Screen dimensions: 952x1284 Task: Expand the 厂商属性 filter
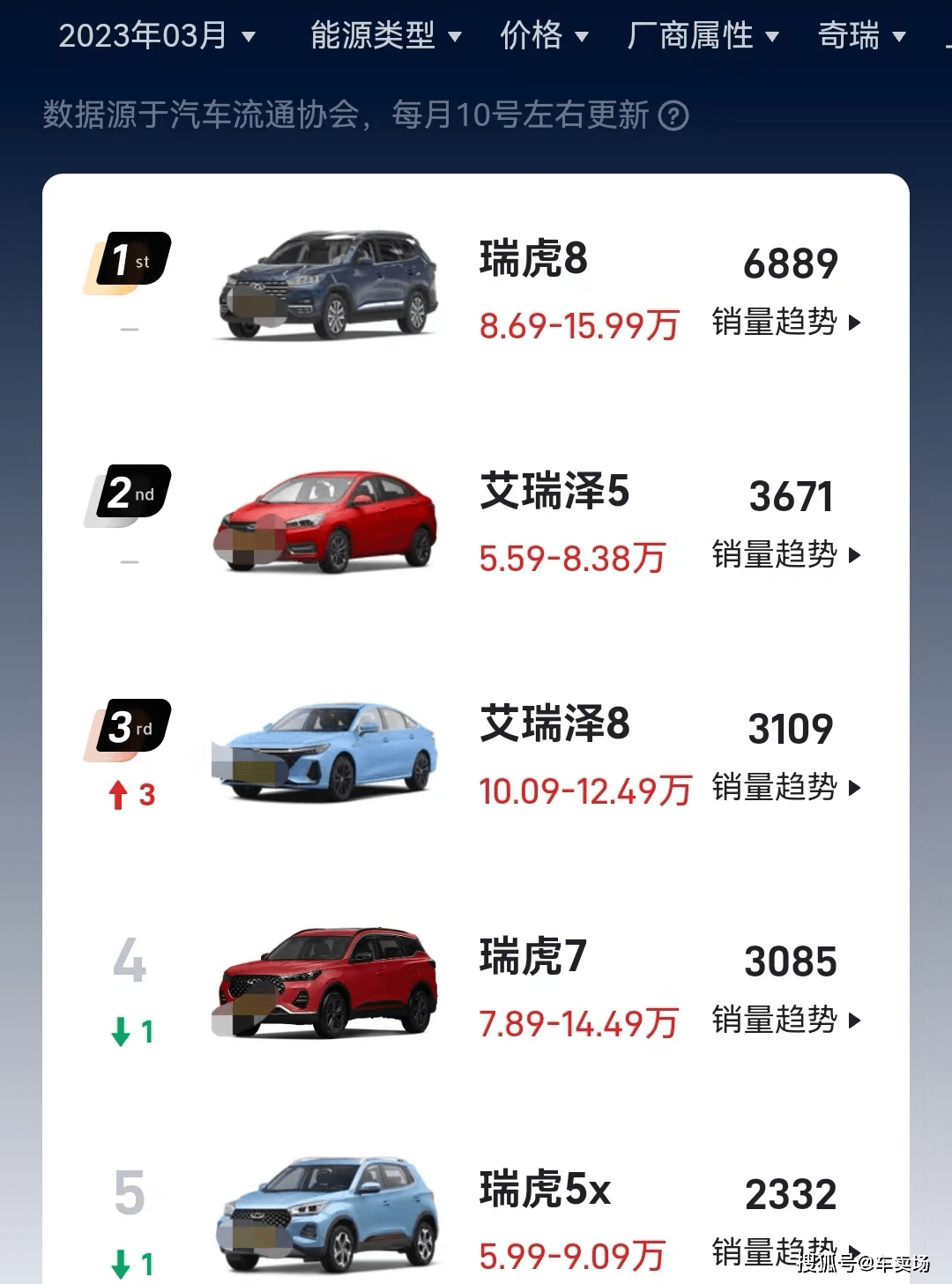pos(702,35)
